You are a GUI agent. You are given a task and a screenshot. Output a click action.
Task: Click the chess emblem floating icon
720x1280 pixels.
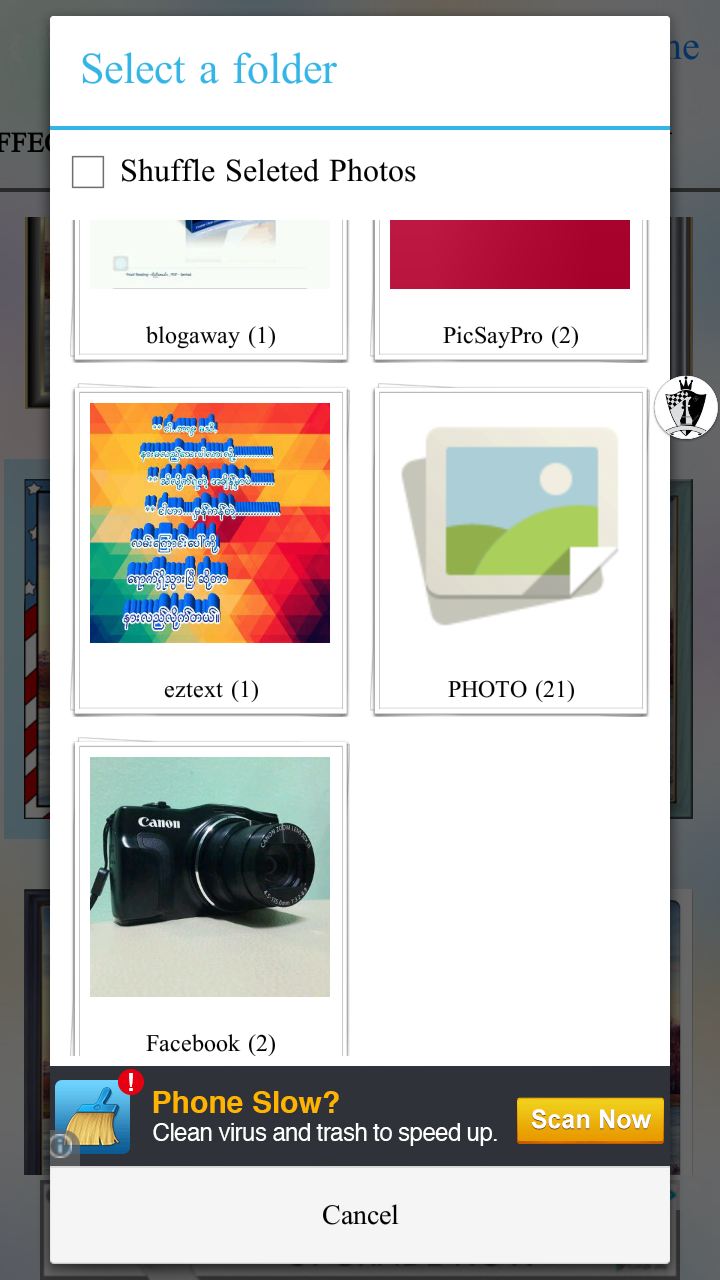tap(687, 408)
